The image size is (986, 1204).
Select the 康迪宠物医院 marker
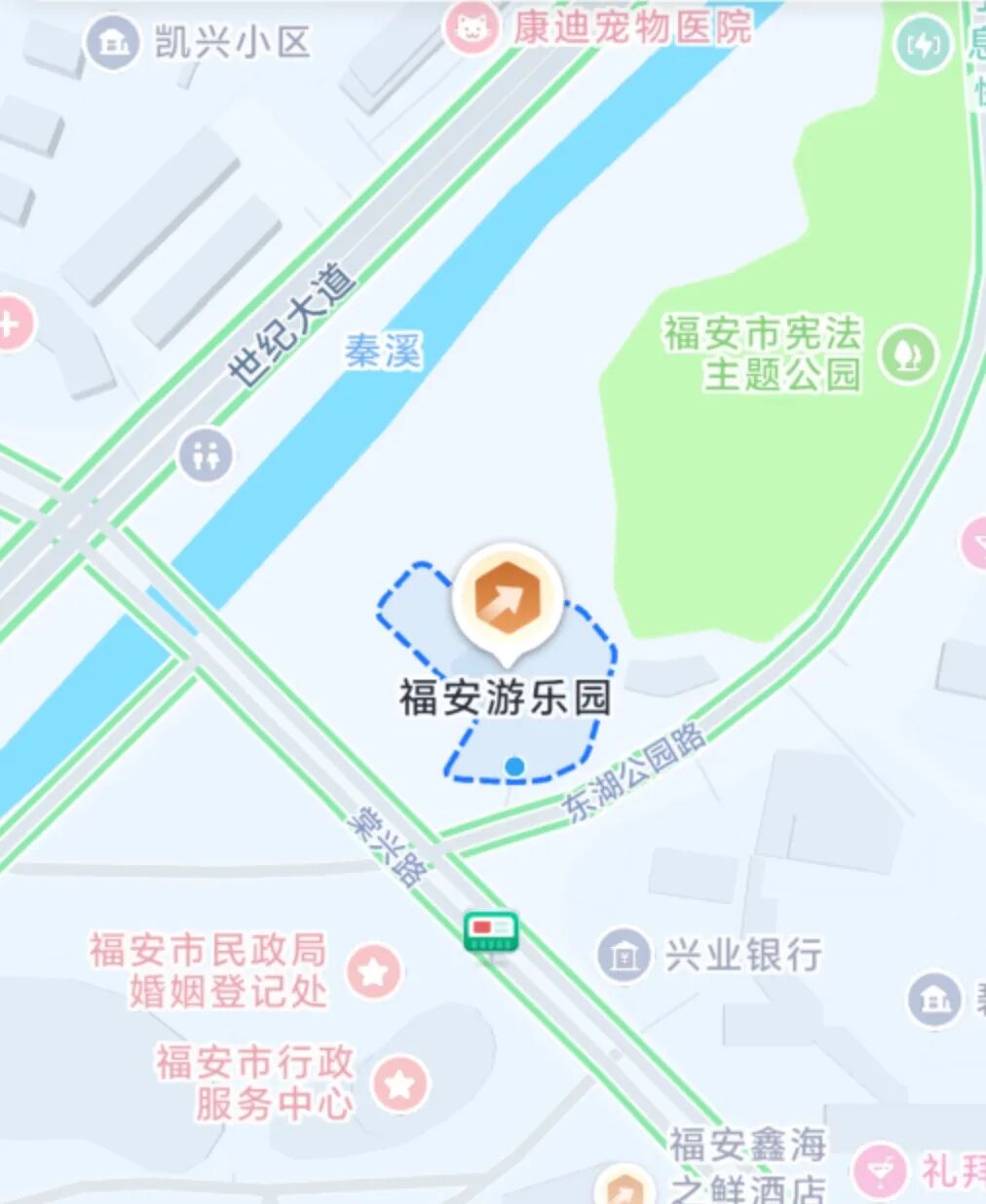coord(473,29)
